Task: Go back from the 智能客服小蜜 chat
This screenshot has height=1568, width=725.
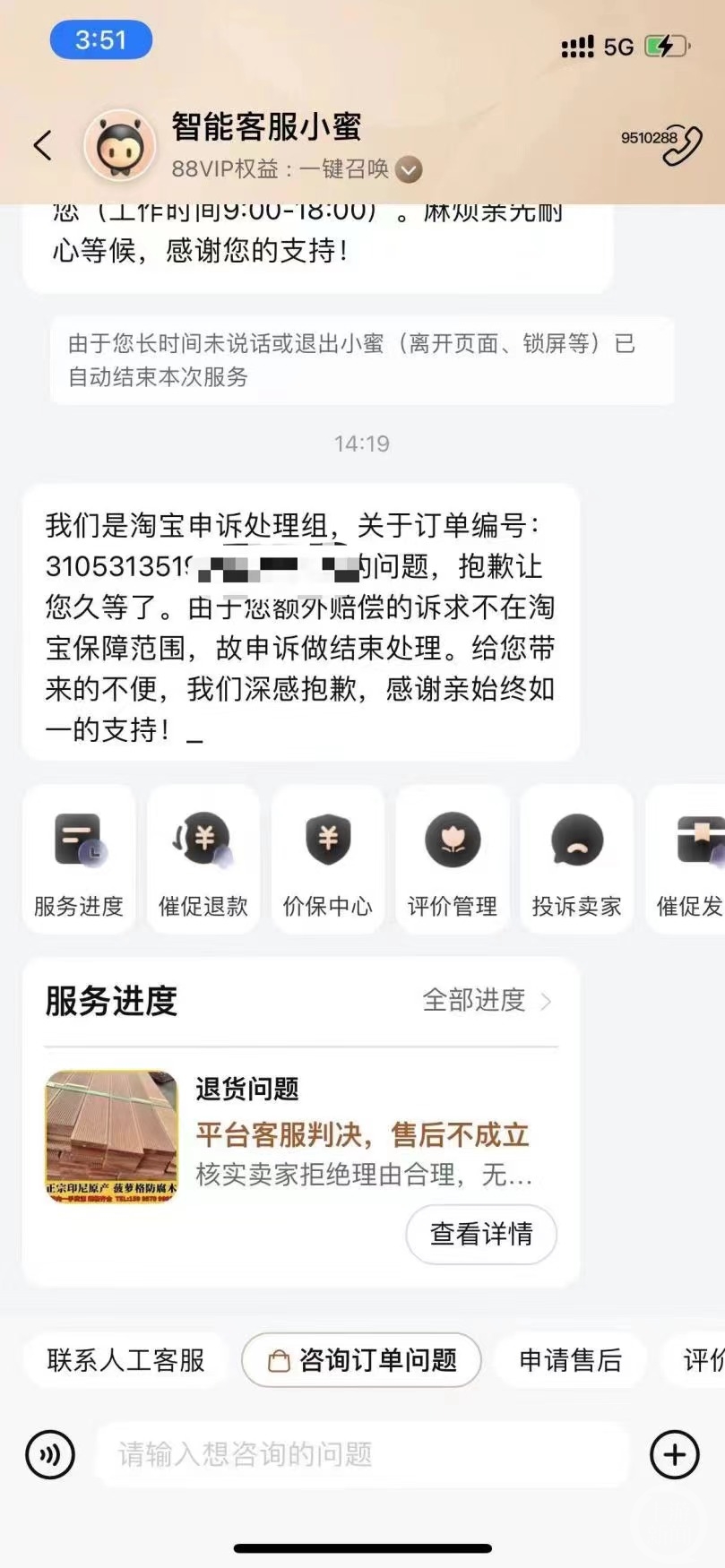Action: pyautogui.click(x=42, y=145)
